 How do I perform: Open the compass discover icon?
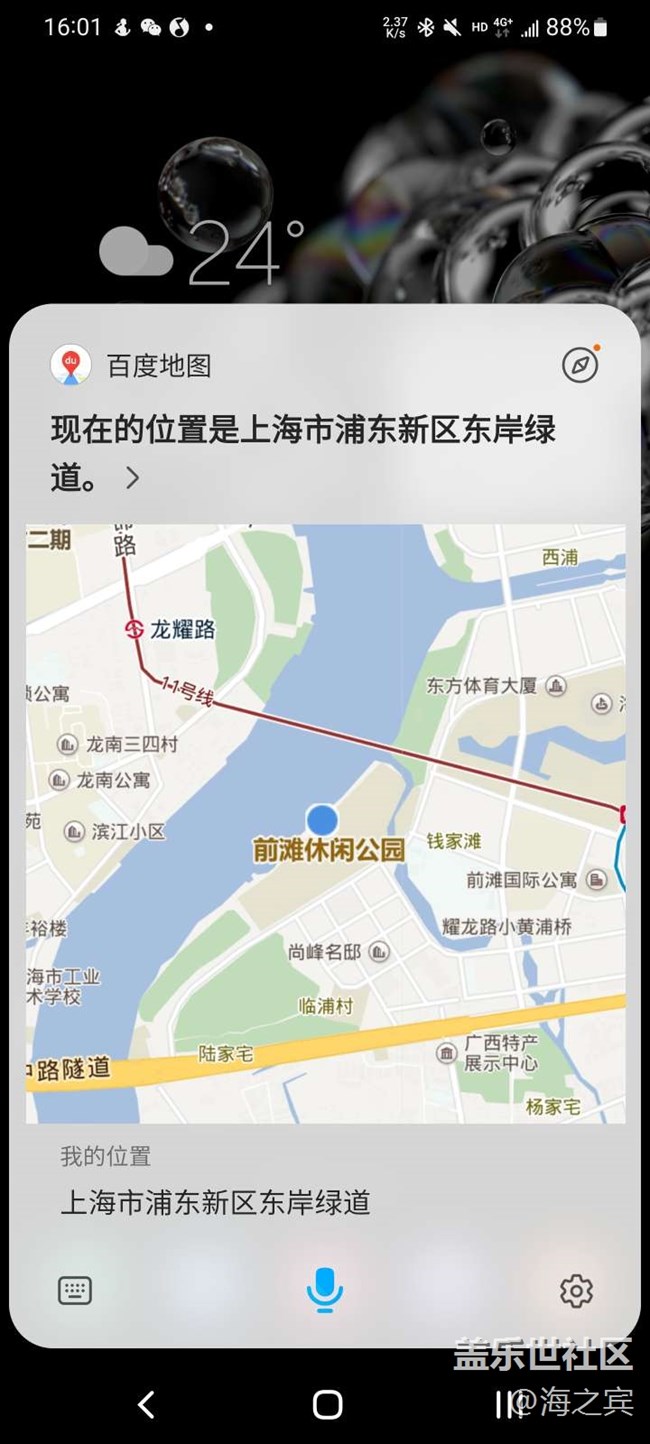click(580, 365)
